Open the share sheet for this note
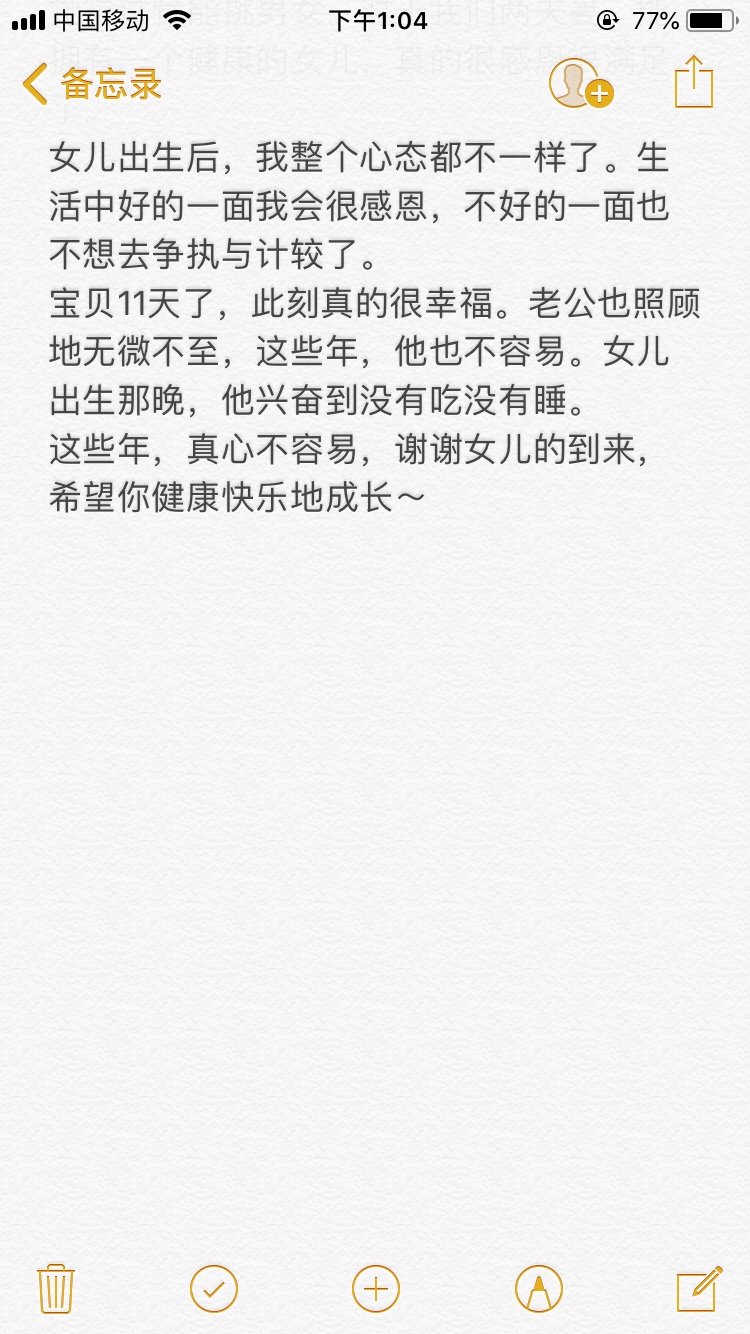 click(x=693, y=82)
